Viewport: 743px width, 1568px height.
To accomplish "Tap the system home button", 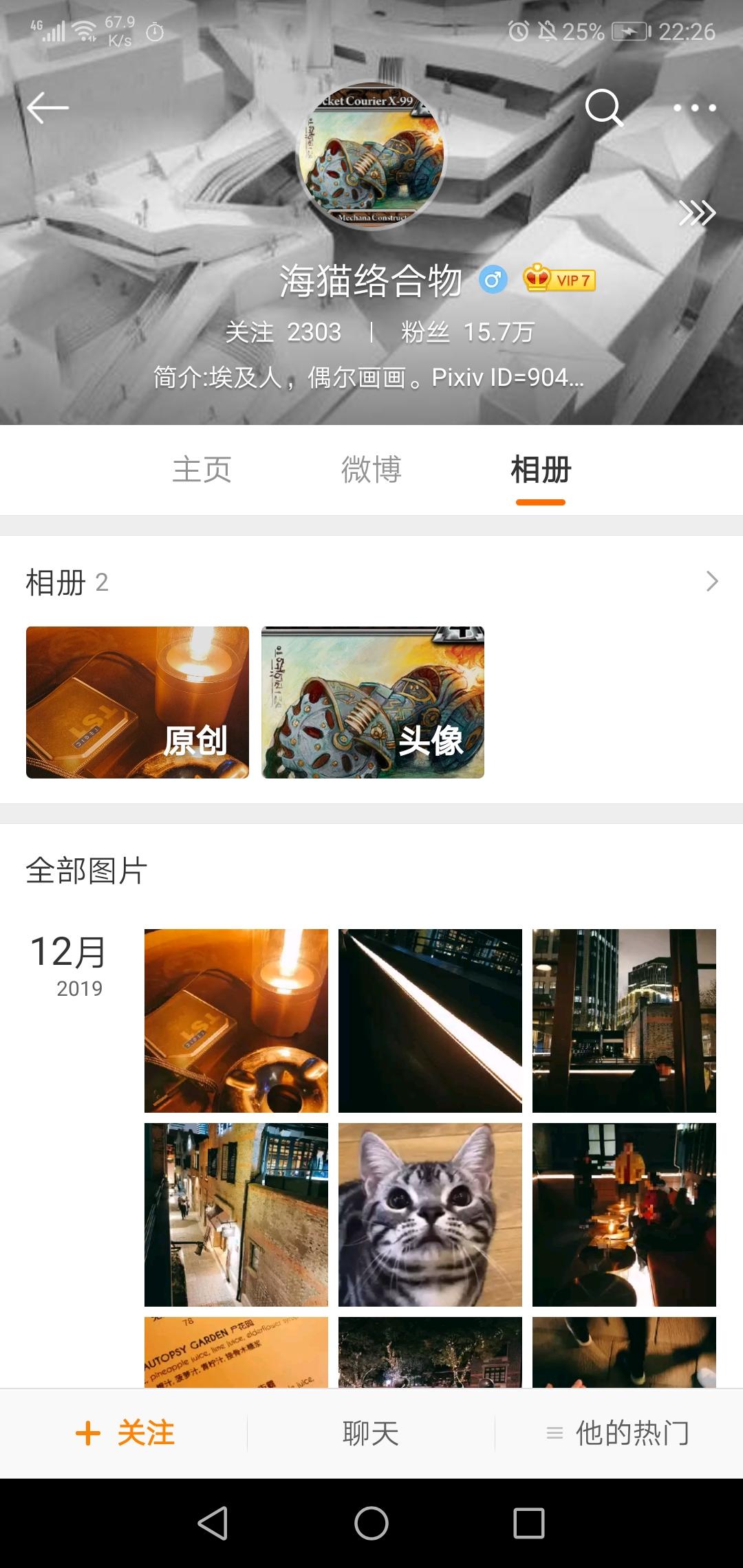I will pyautogui.click(x=371, y=1523).
